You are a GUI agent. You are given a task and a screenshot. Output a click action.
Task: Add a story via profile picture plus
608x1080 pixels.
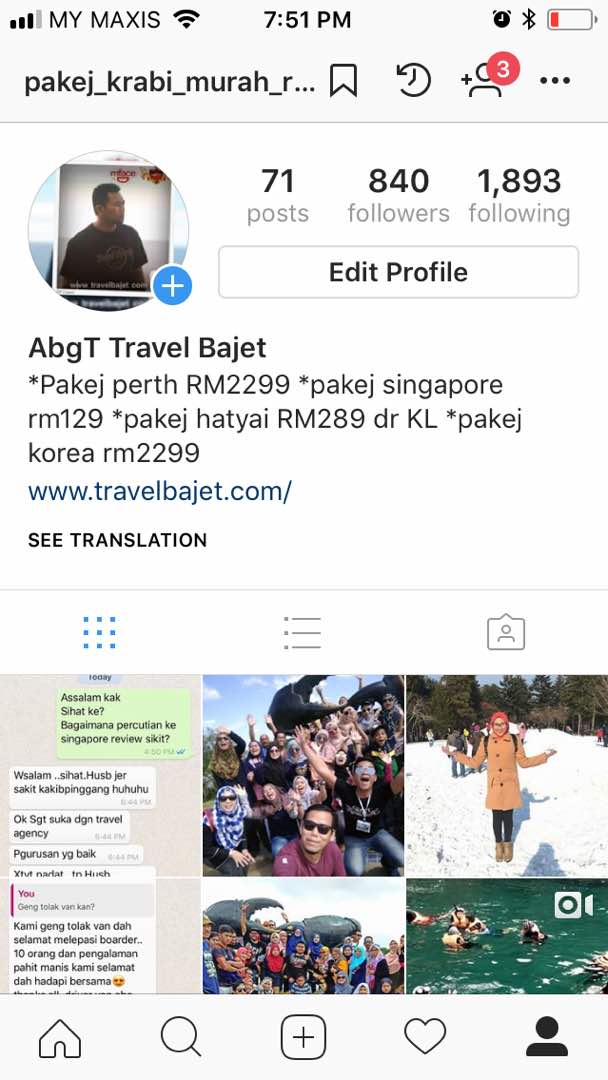(172, 287)
